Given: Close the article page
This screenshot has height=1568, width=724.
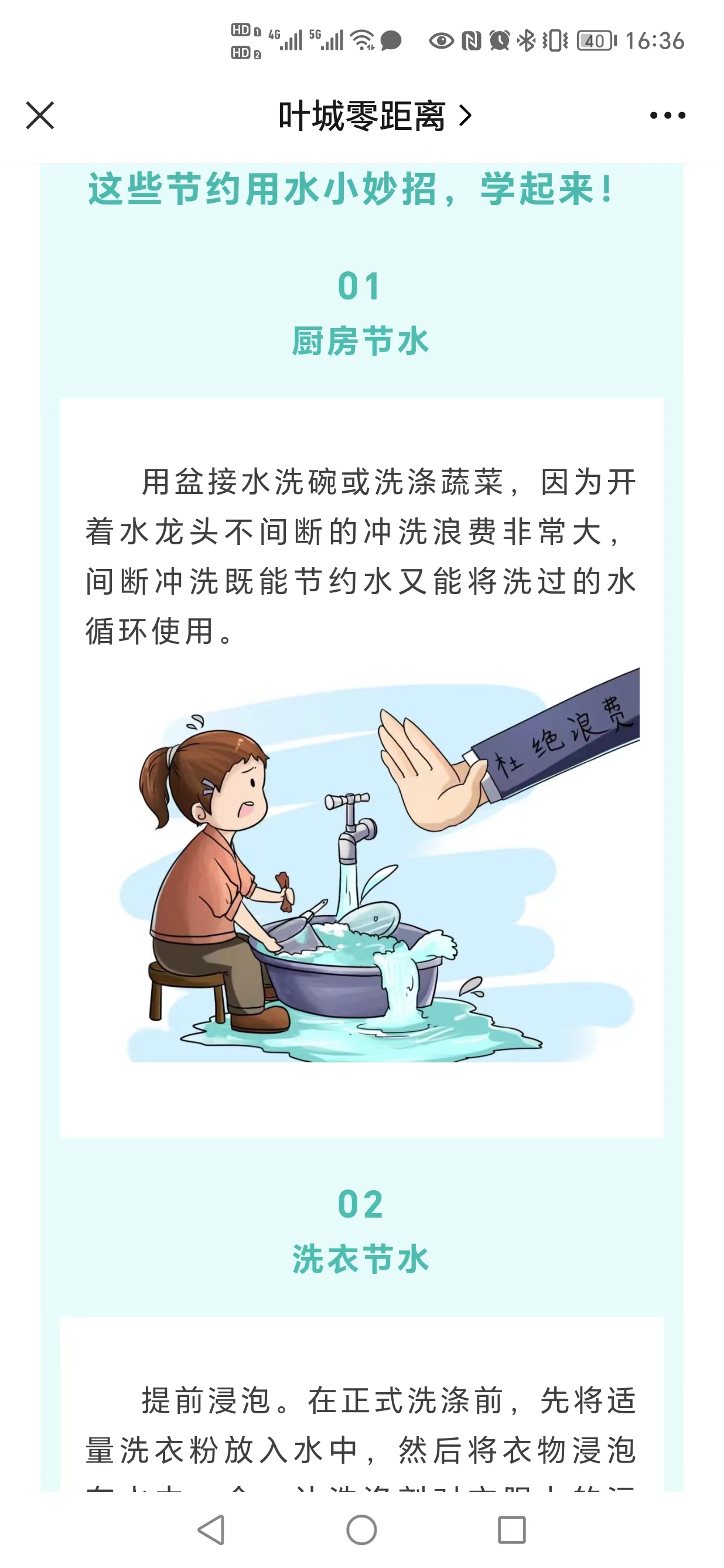Looking at the screenshot, I should [40, 115].
